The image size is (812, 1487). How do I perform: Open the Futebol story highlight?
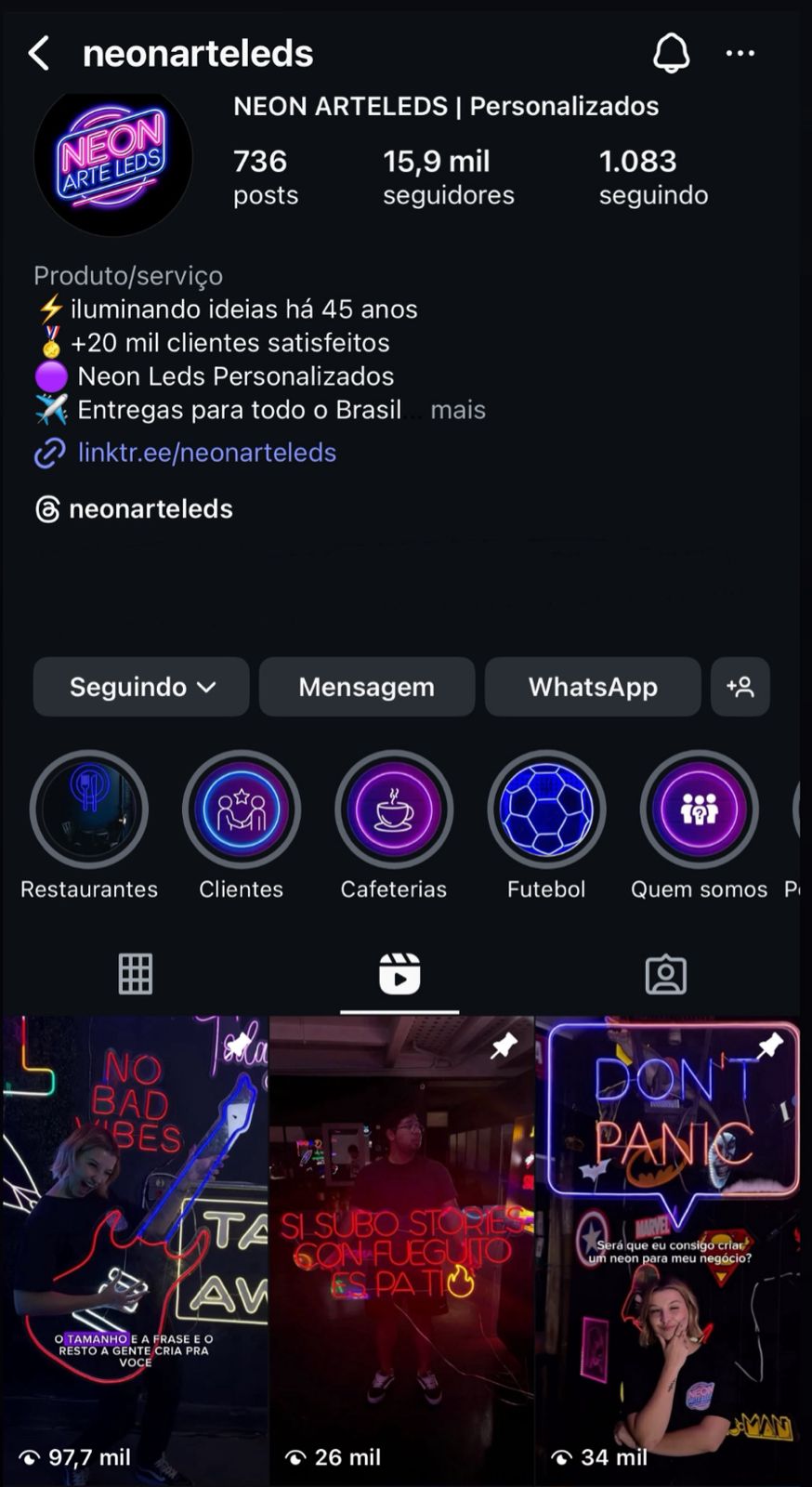pos(546,809)
